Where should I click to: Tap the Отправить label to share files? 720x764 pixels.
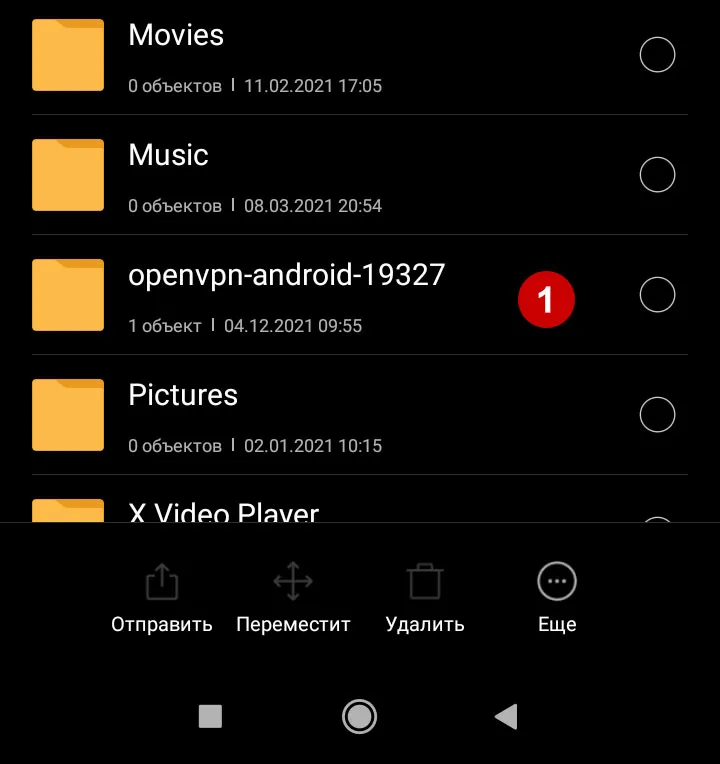[161, 623]
